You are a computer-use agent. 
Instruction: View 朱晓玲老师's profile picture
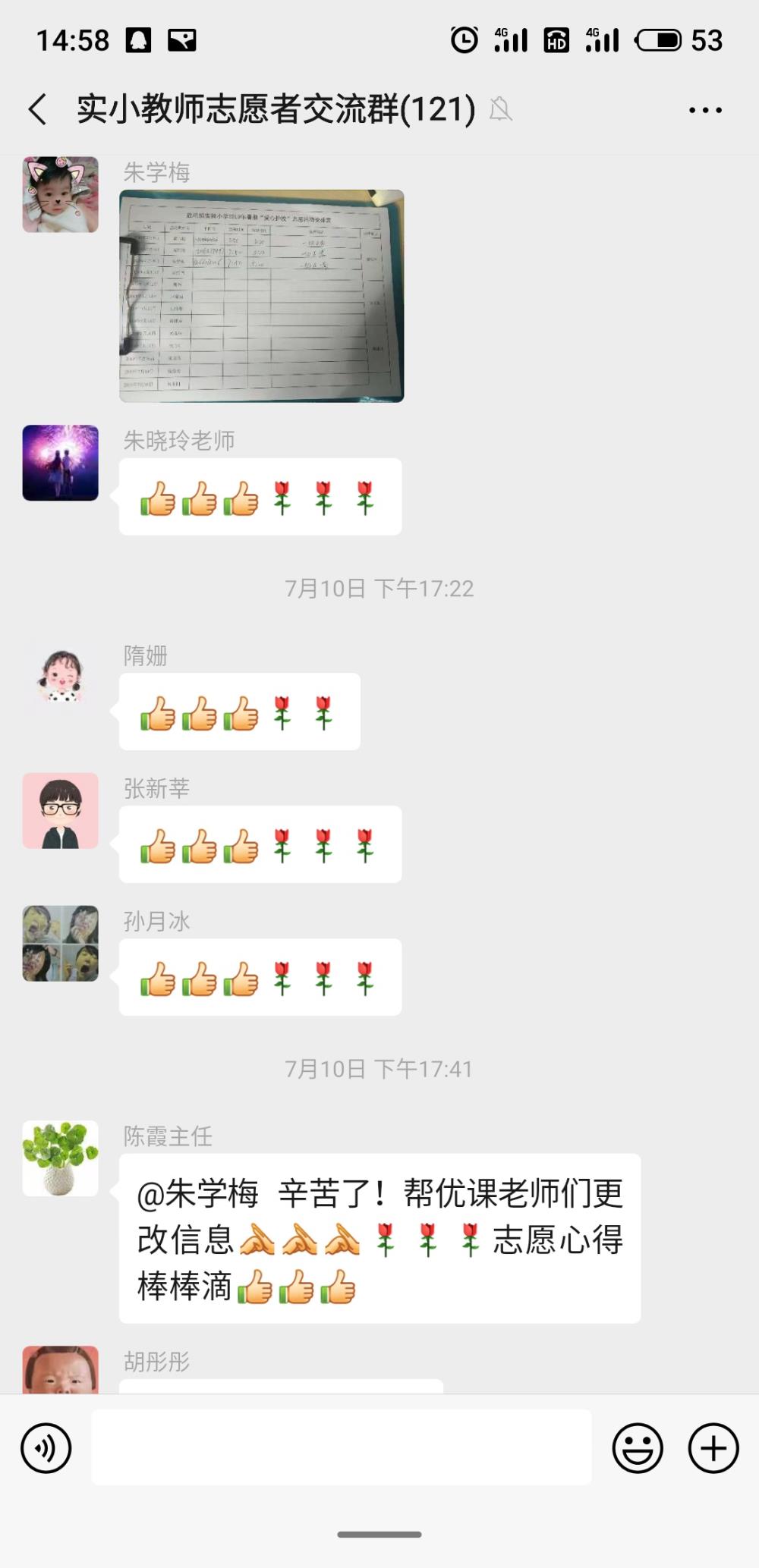click(61, 463)
